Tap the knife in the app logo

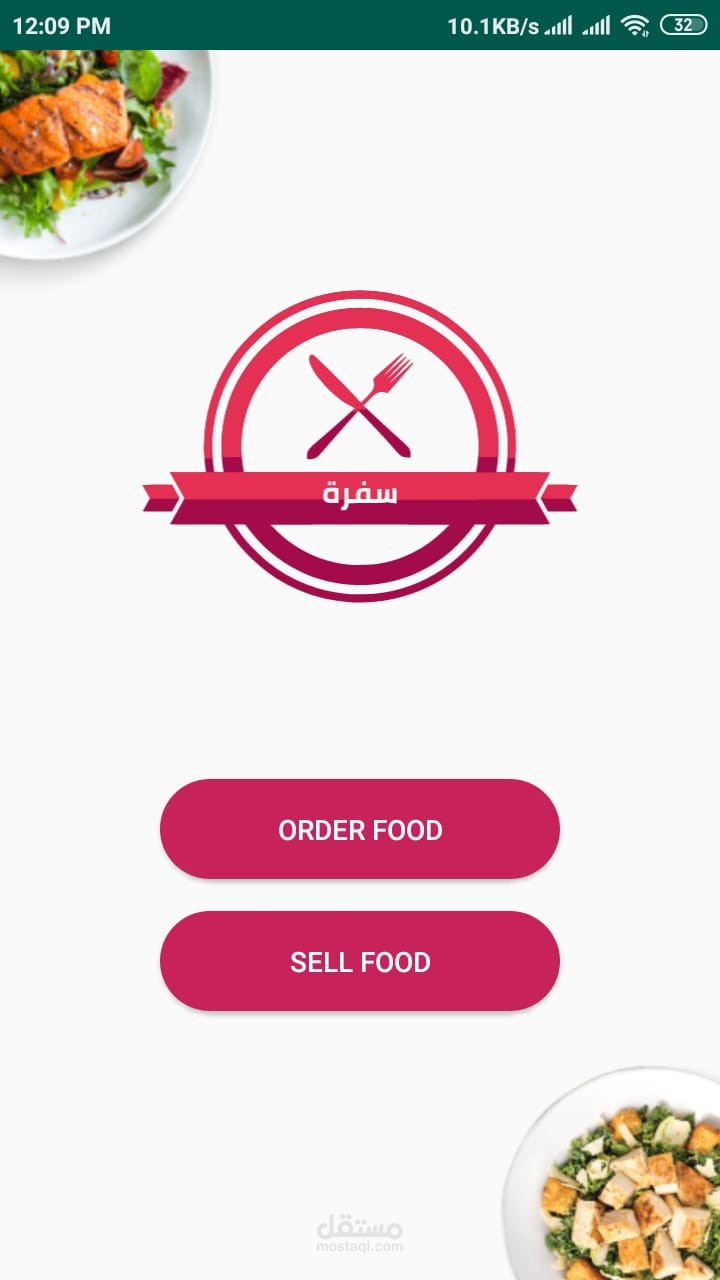click(x=330, y=380)
